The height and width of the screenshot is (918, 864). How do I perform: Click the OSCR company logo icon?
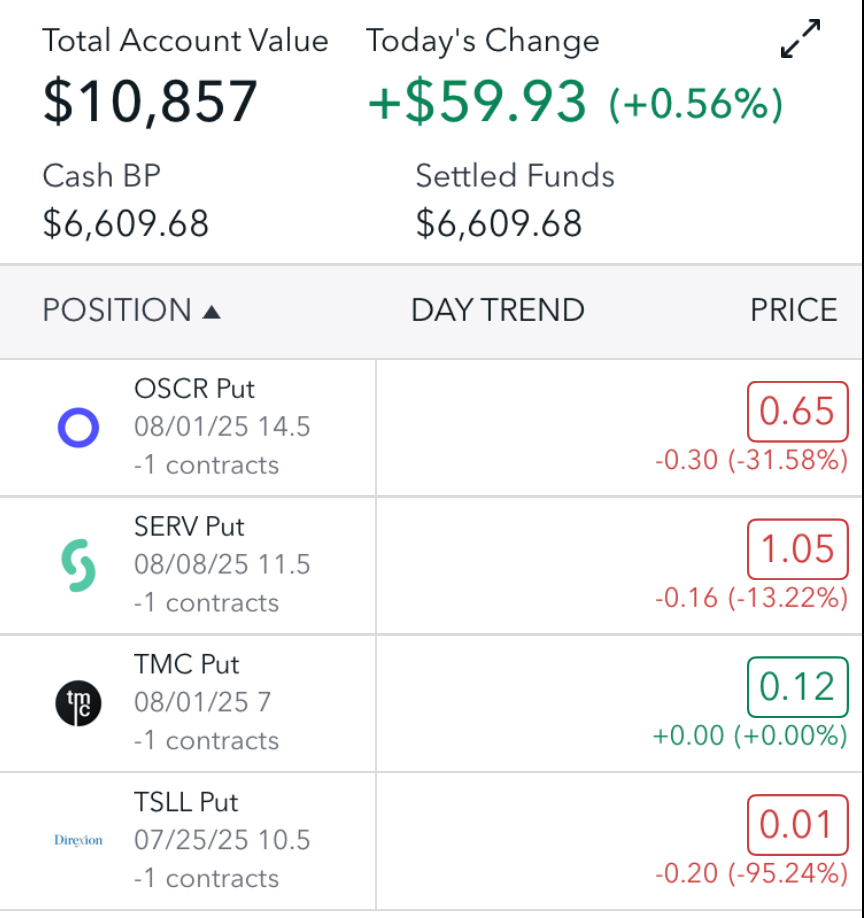point(78,427)
